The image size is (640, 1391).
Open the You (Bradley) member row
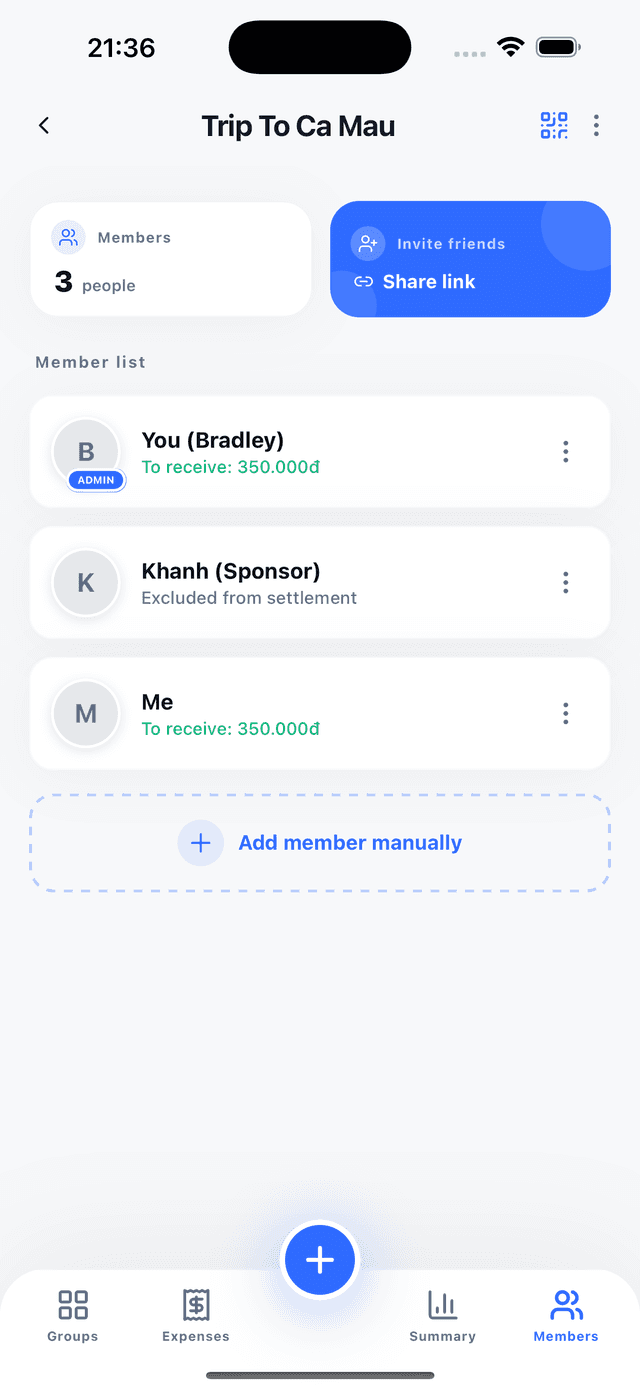click(x=300, y=452)
